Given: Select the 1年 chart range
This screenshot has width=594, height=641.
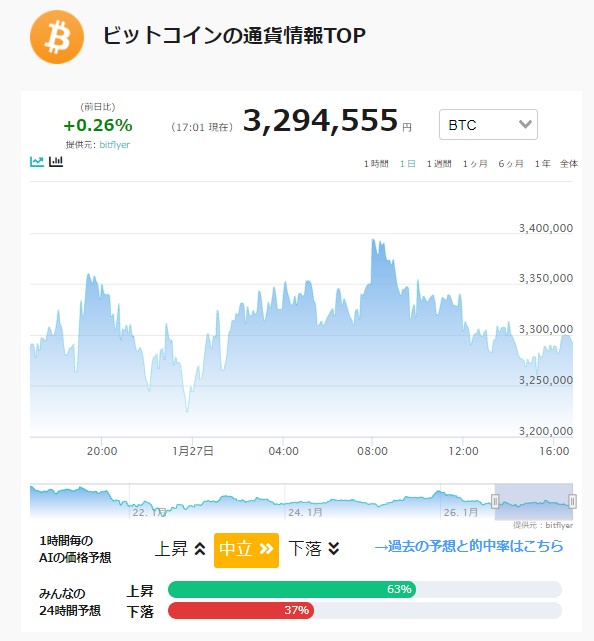Looking at the screenshot, I should coord(542,164).
